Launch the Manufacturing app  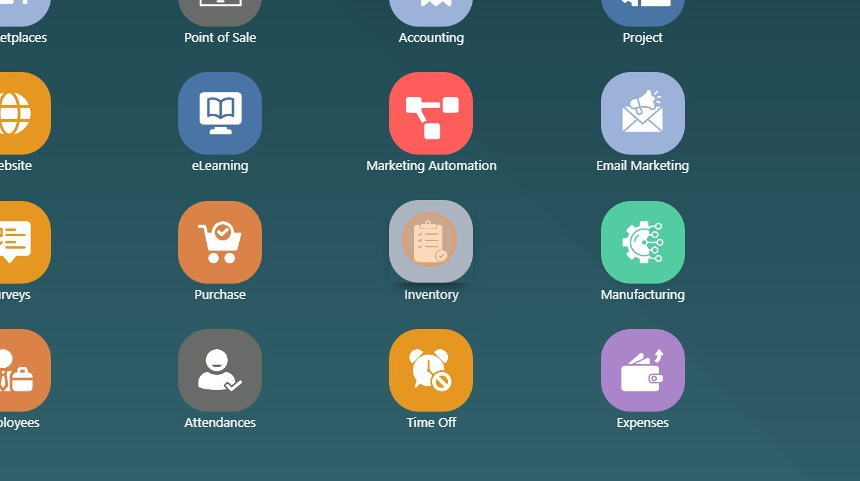click(x=642, y=242)
